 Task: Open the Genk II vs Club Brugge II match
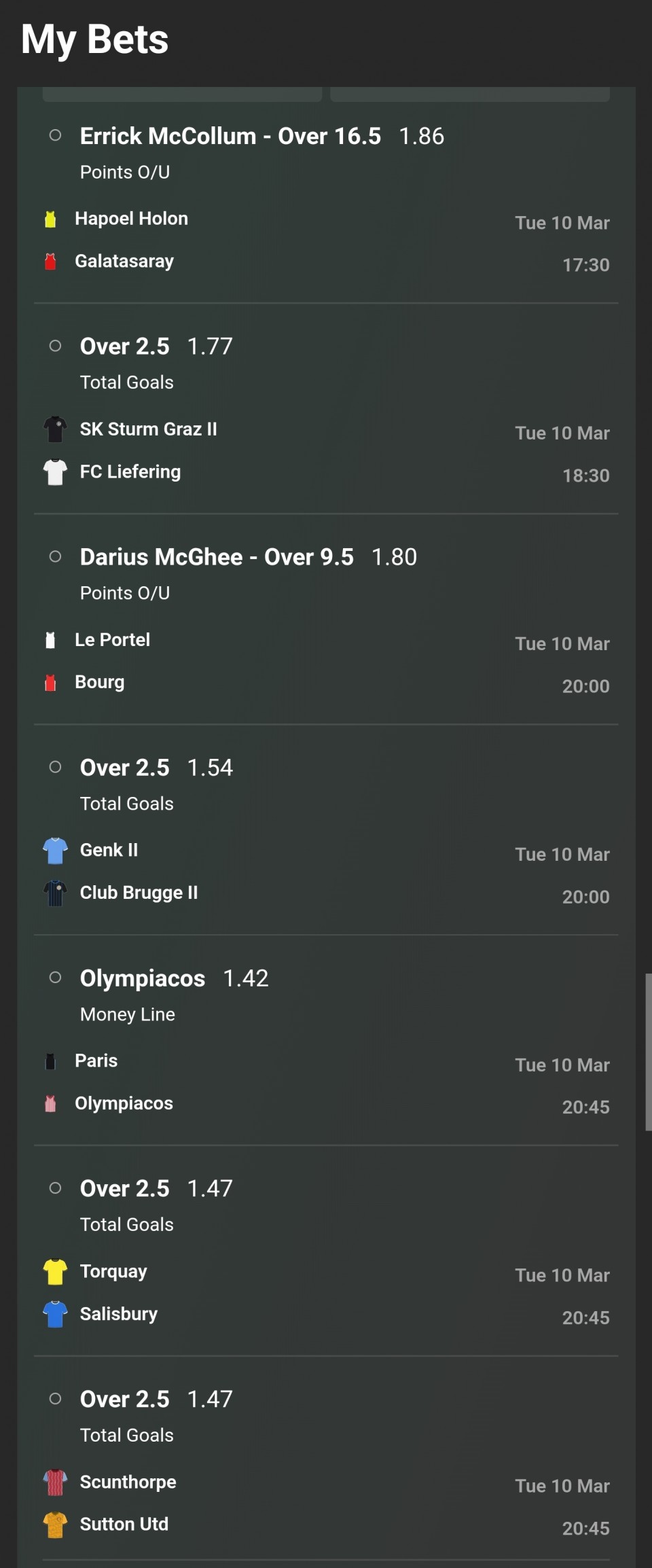(326, 872)
